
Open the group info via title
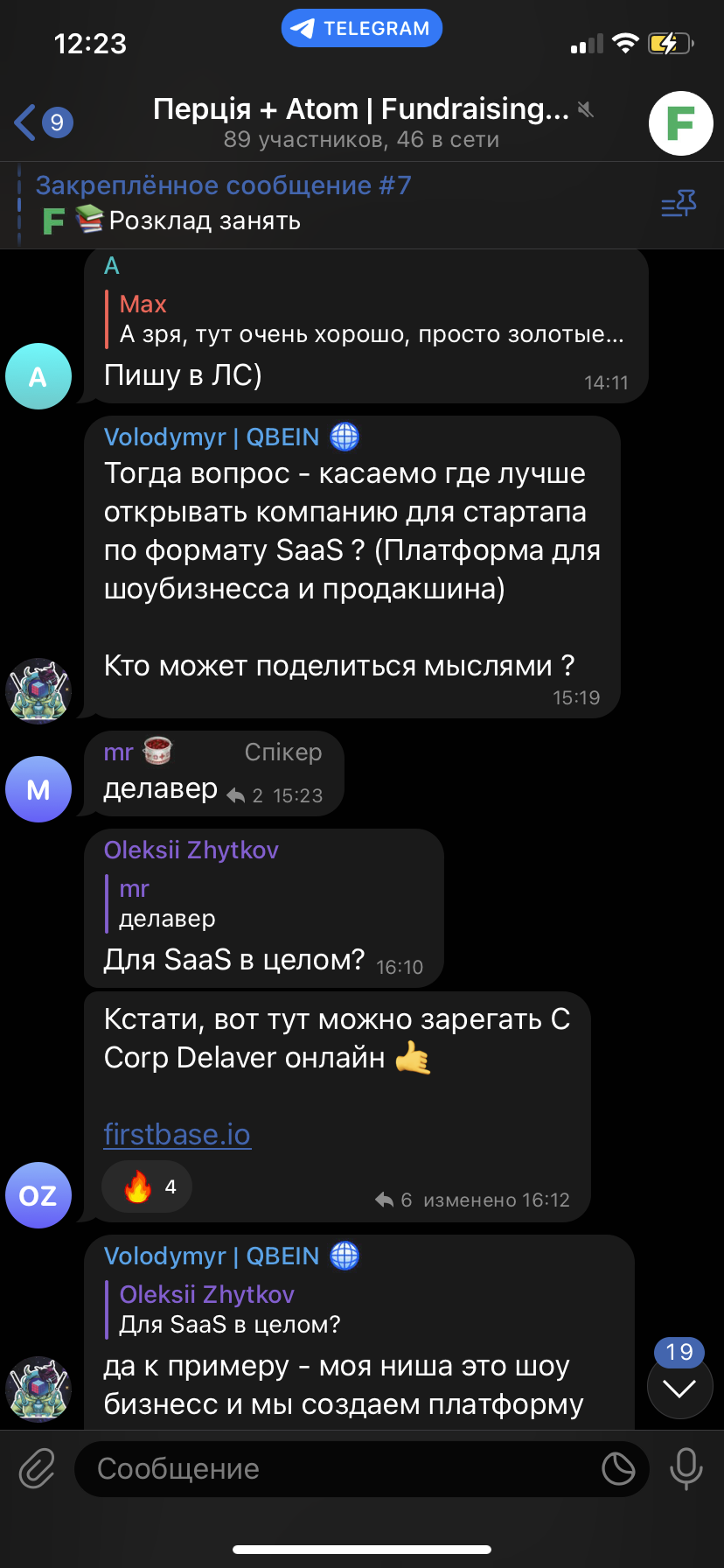(360, 121)
